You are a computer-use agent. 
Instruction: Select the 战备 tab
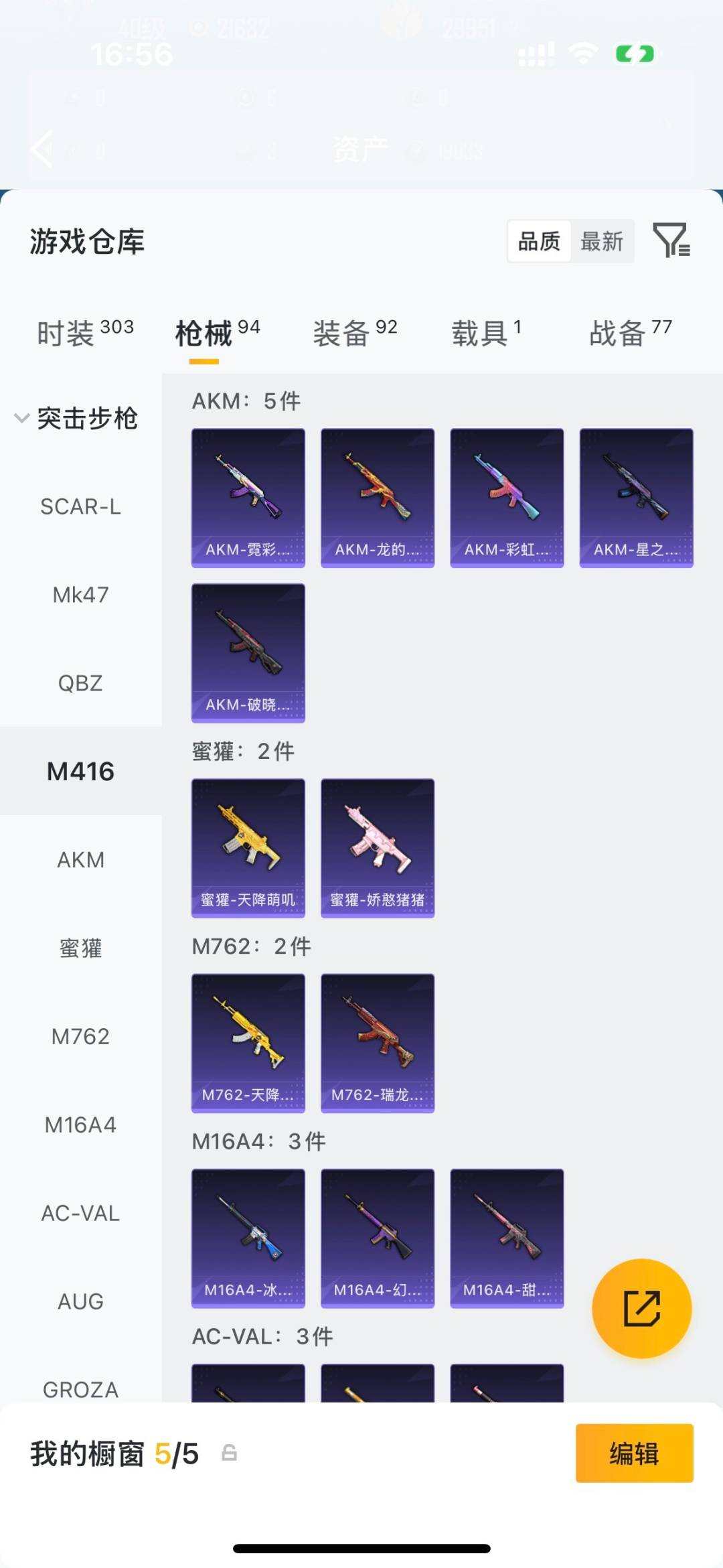pos(630,333)
